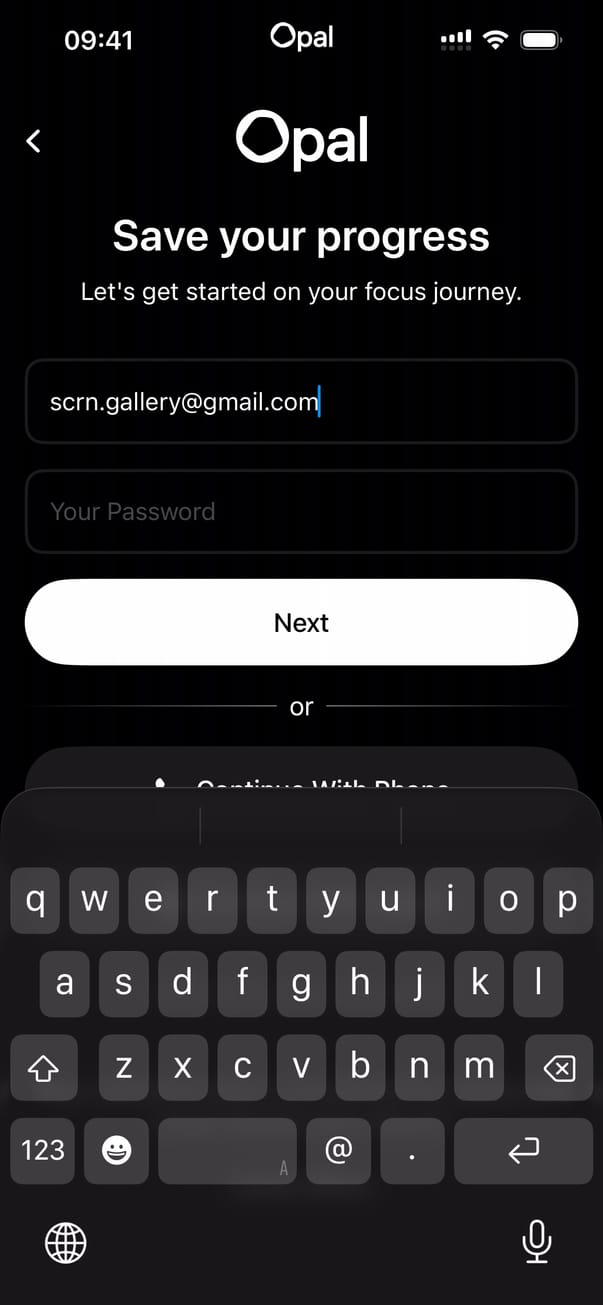Start dictation with the microphone icon
Screen dimensions: 603x1305
coord(537,1242)
